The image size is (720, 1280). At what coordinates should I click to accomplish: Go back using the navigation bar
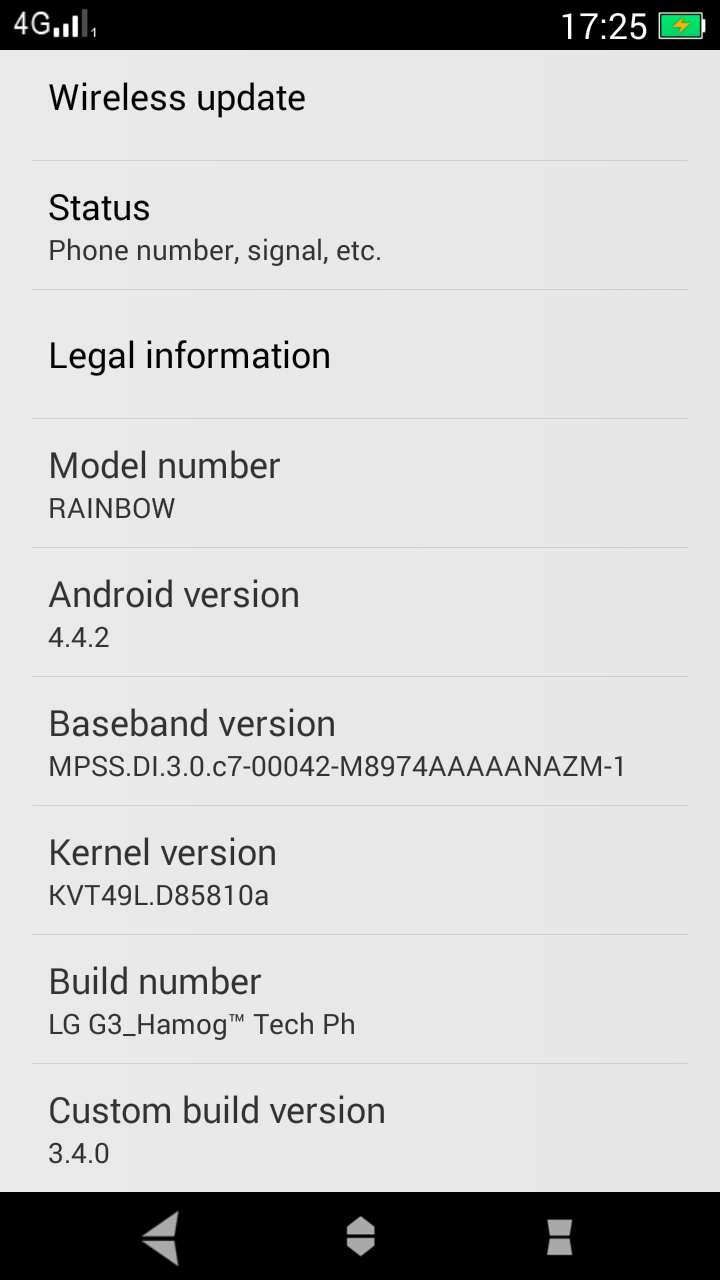click(161, 1237)
